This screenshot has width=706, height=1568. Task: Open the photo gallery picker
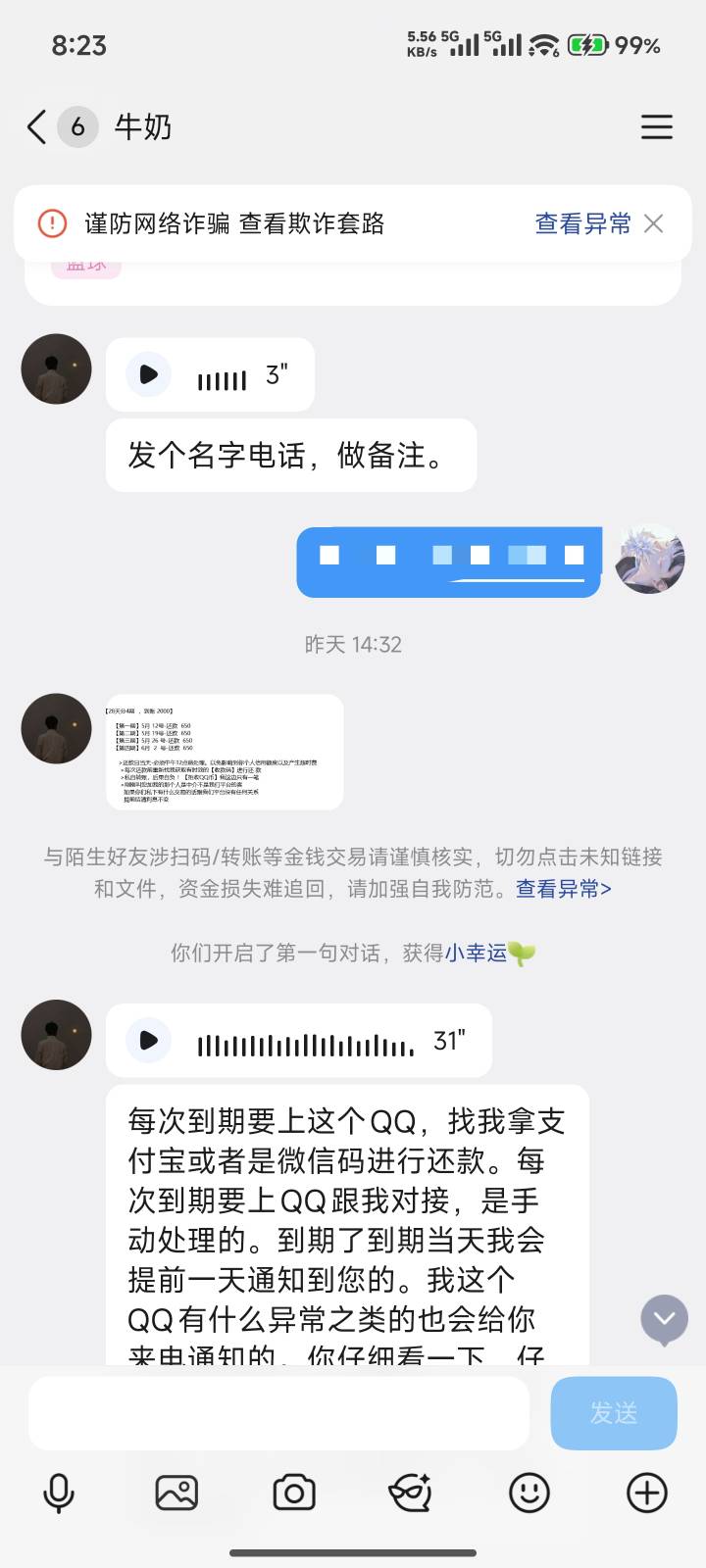tap(176, 1493)
